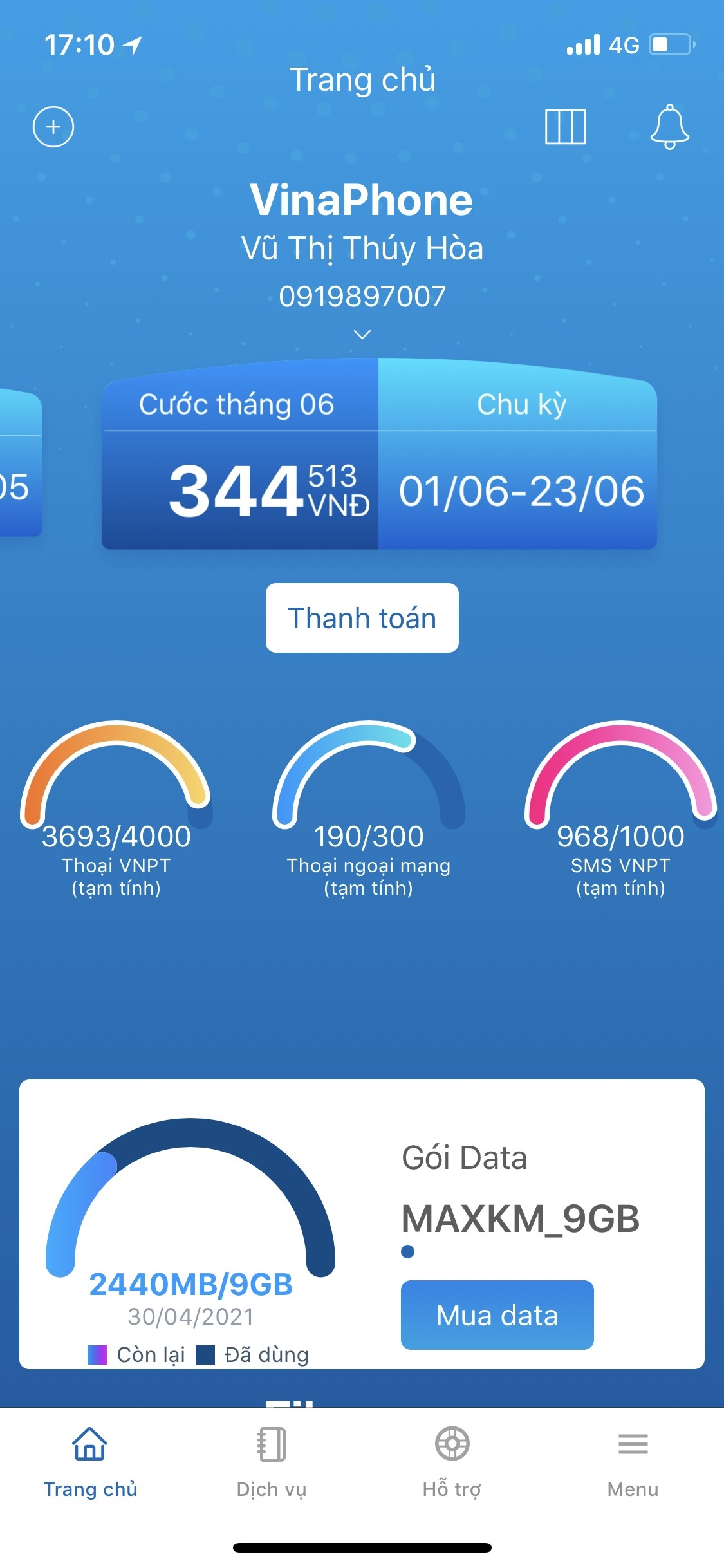Open the notifications bell
The height and width of the screenshot is (1568, 724).
click(x=669, y=126)
